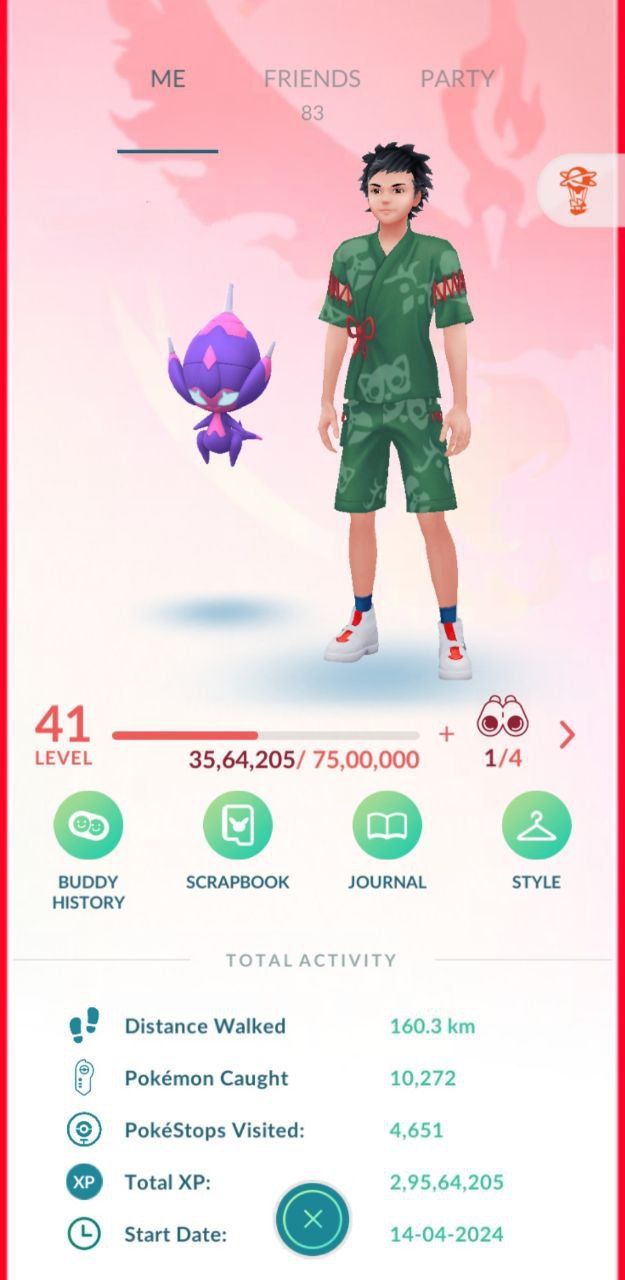Switch to the Party tab
This screenshot has height=1280, width=625.
pos(457,80)
